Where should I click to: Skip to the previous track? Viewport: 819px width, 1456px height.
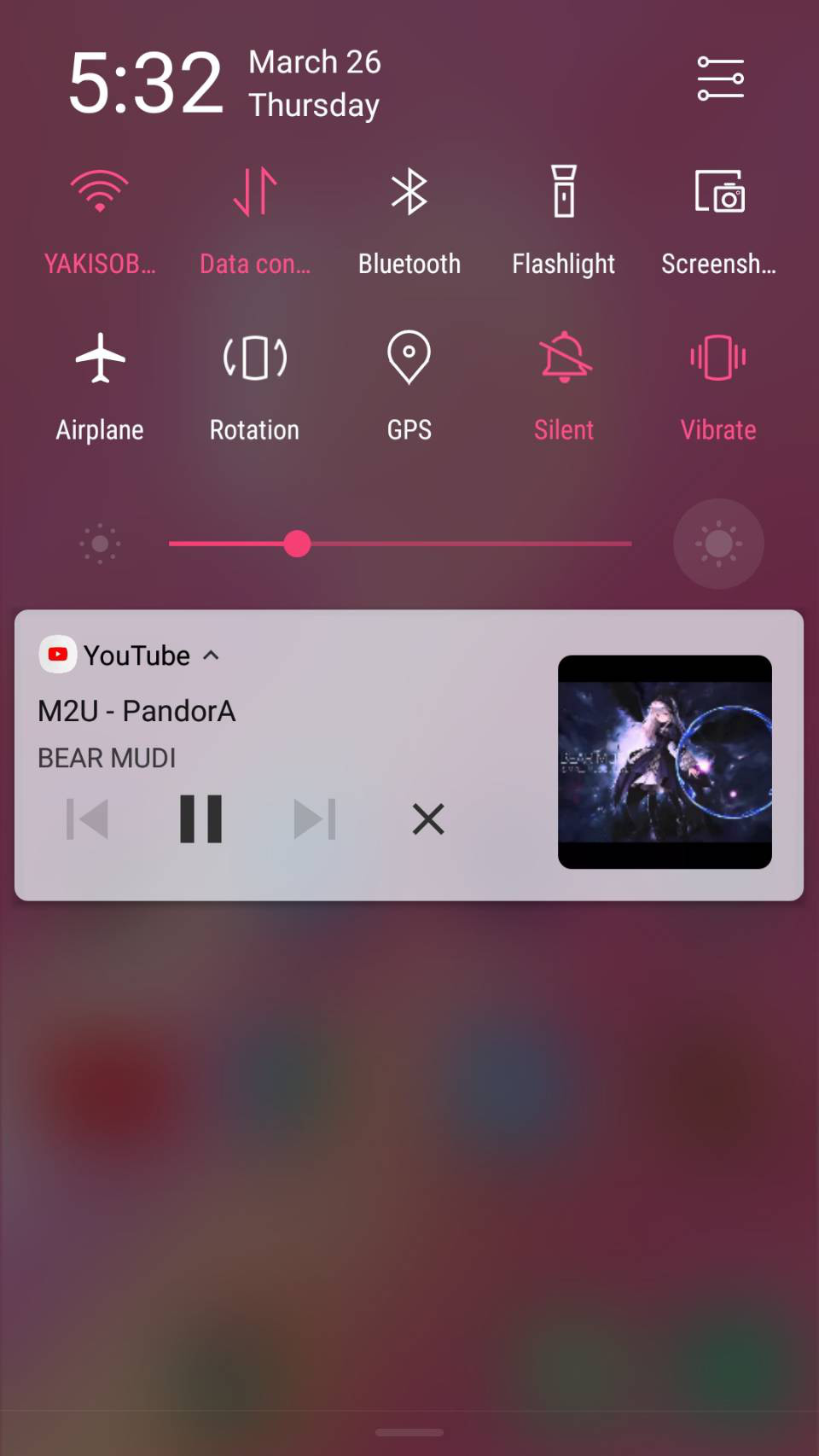[x=88, y=819]
